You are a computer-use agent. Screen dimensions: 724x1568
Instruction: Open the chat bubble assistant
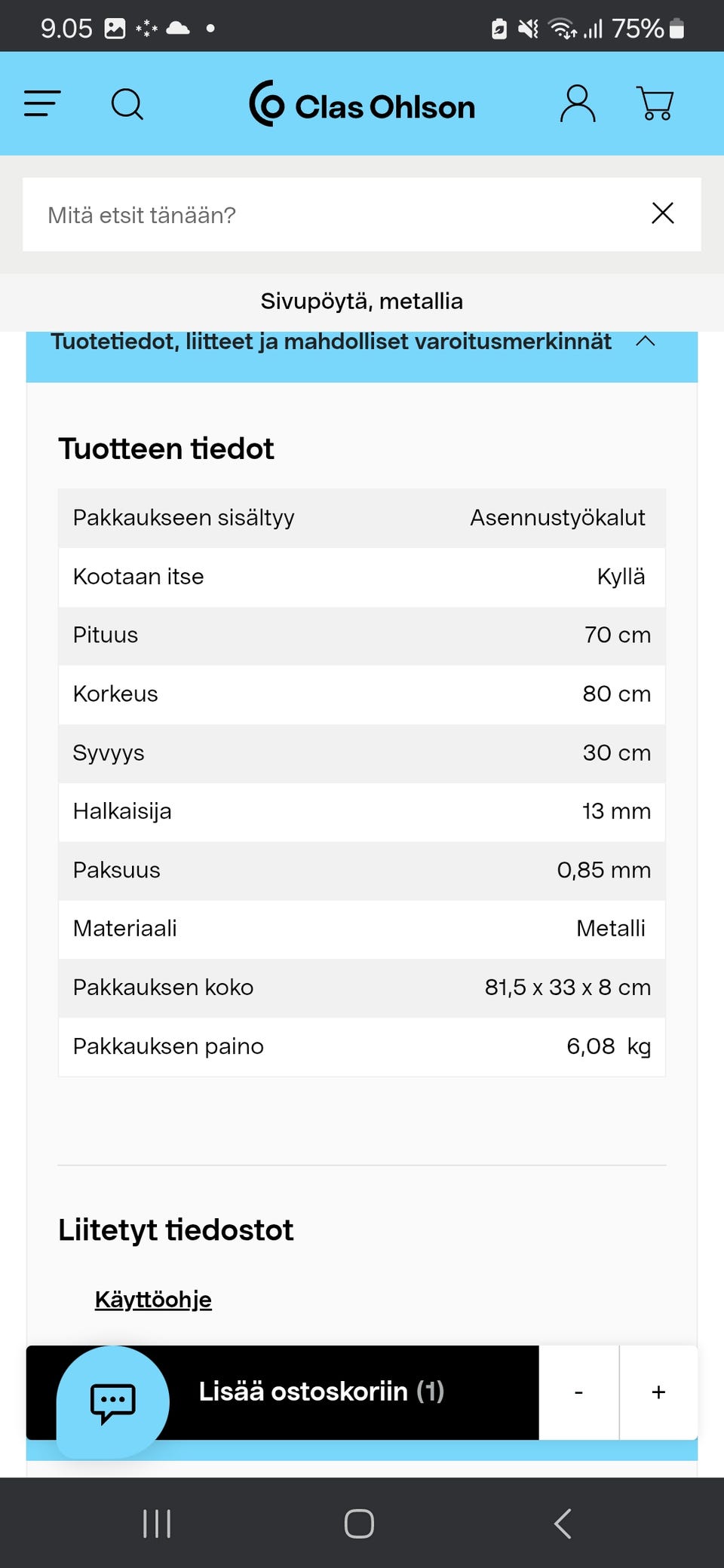[112, 1400]
